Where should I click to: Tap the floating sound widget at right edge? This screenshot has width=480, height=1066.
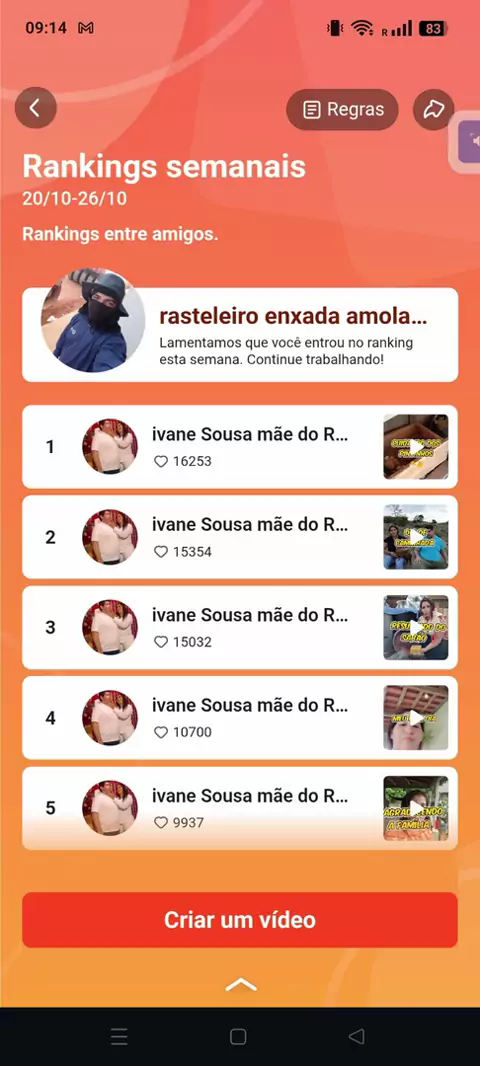click(468, 141)
